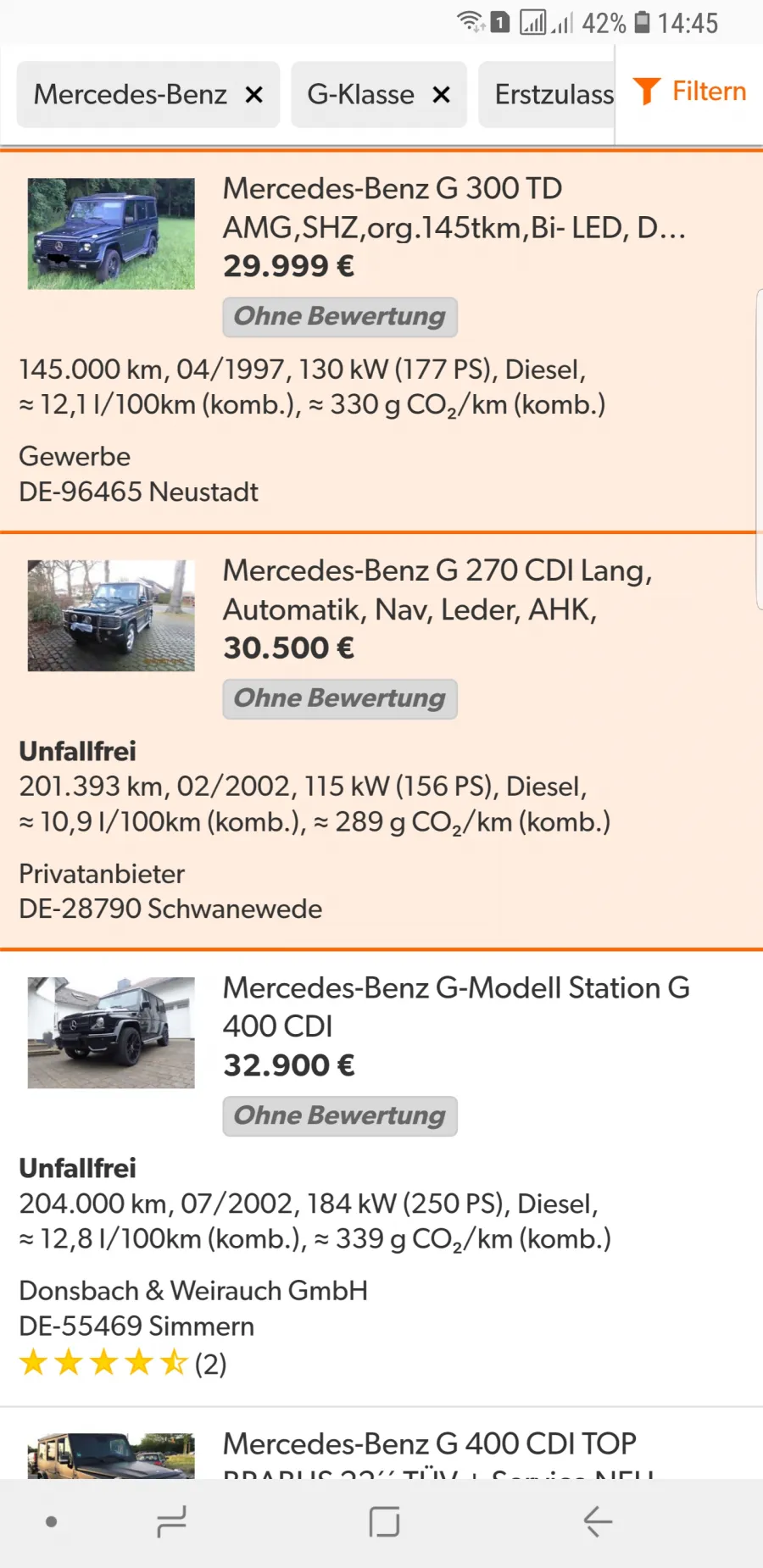Open the home button in navigation bar
This screenshot has width=763, height=1568.
coord(384,1522)
